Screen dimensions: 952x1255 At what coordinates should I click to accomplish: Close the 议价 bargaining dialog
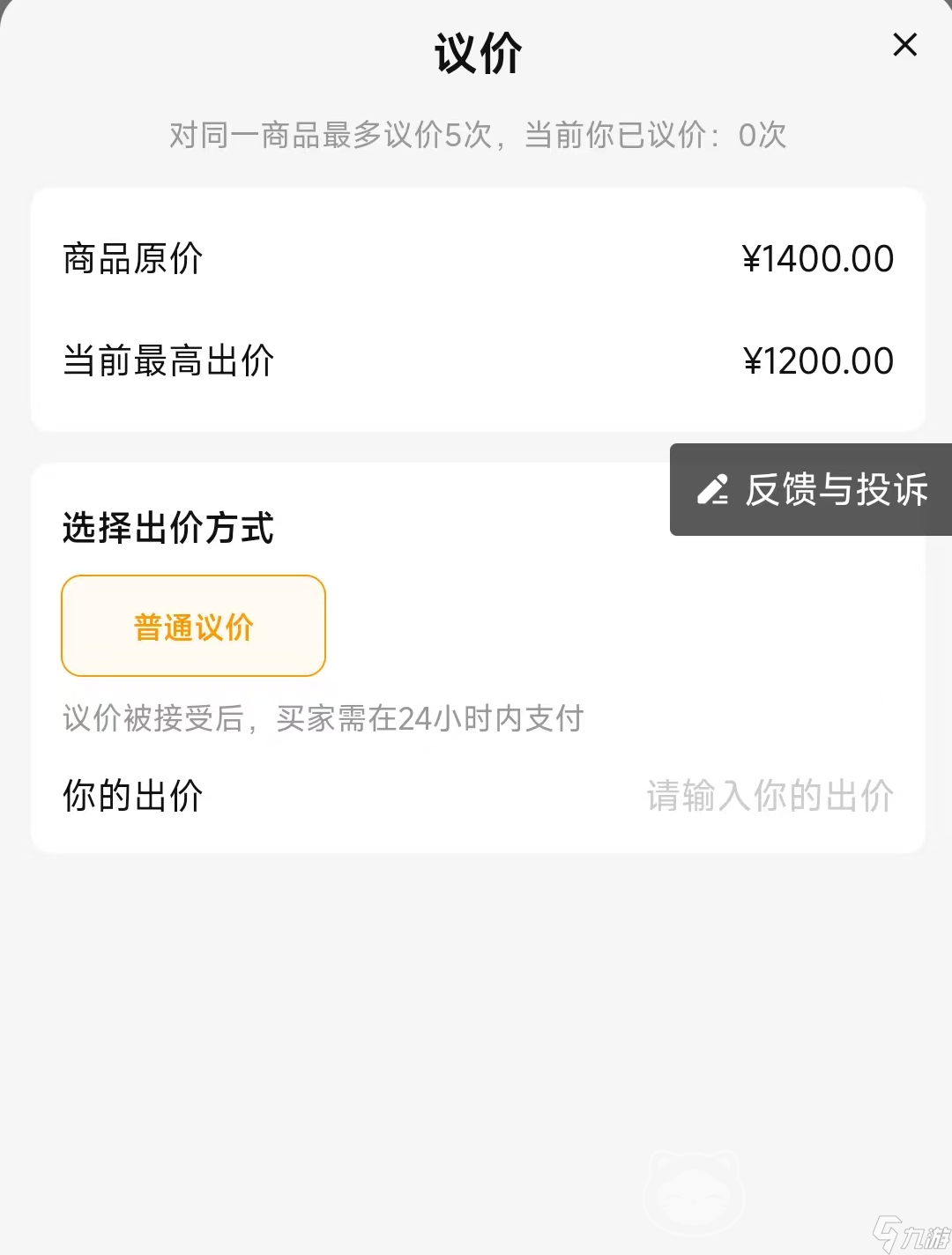tap(904, 45)
